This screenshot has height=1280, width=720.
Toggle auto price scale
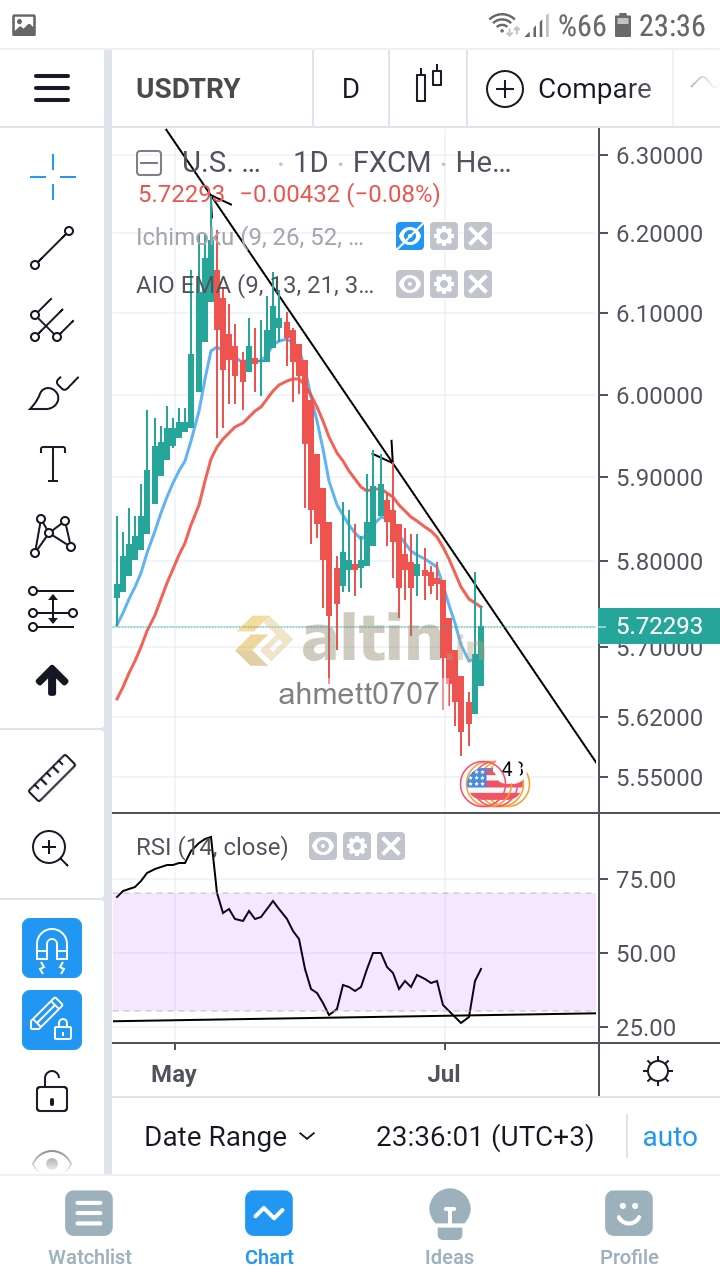[669, 1137]
